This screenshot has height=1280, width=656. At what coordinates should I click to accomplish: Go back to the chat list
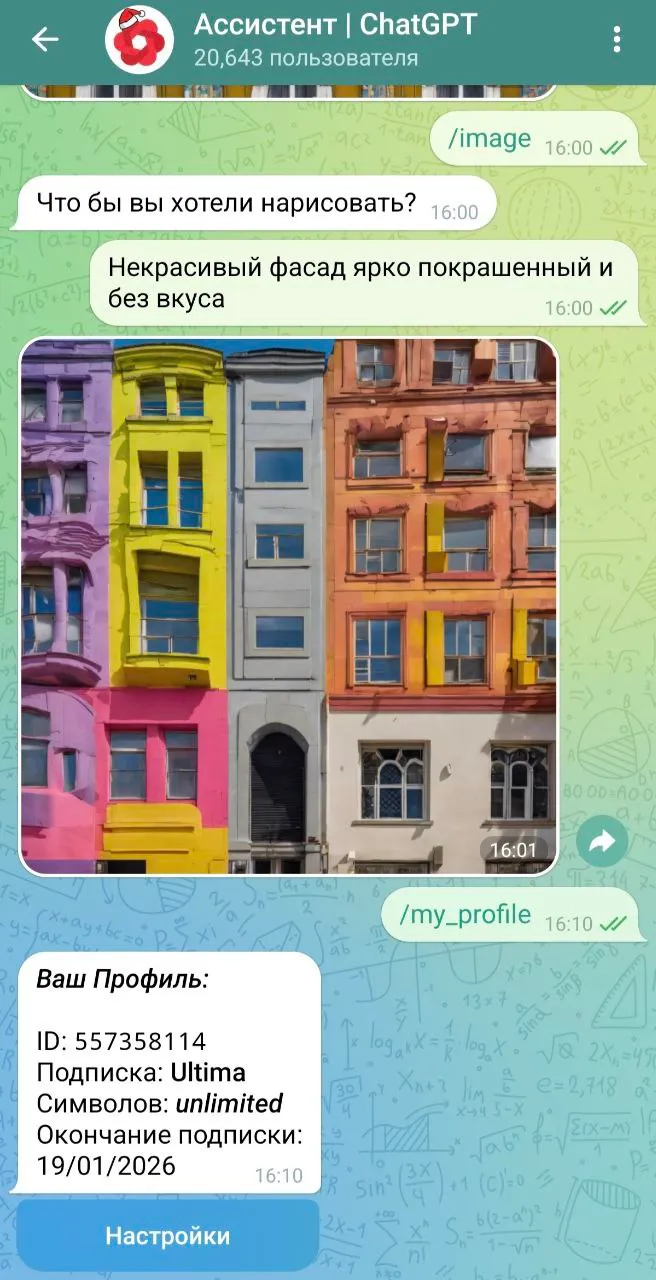(45, 40)
